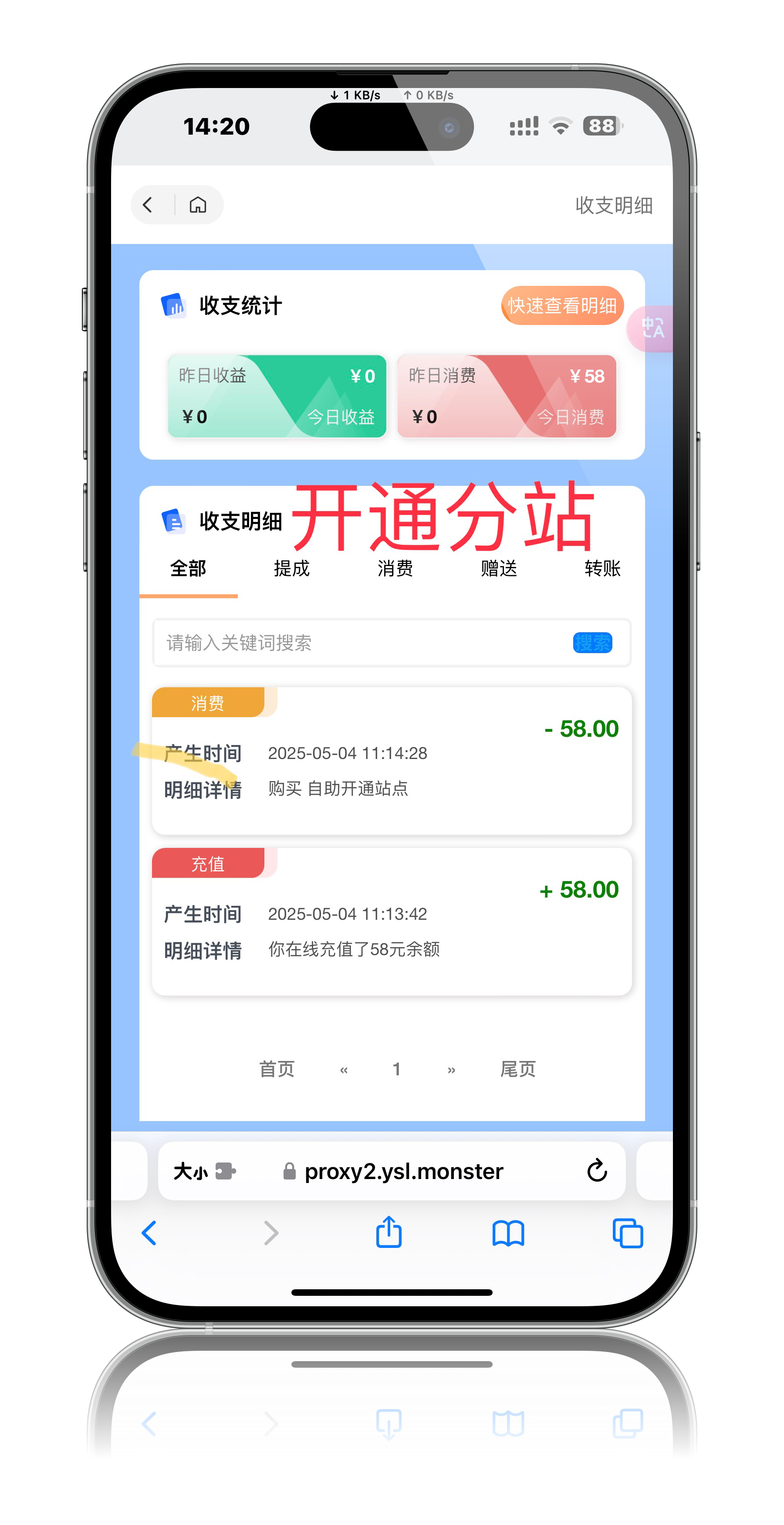Image resolution: width=784 pixels, height=1525 pixels.
Task: Tap the 快速查看明细 button
Action: pos(562,305)
